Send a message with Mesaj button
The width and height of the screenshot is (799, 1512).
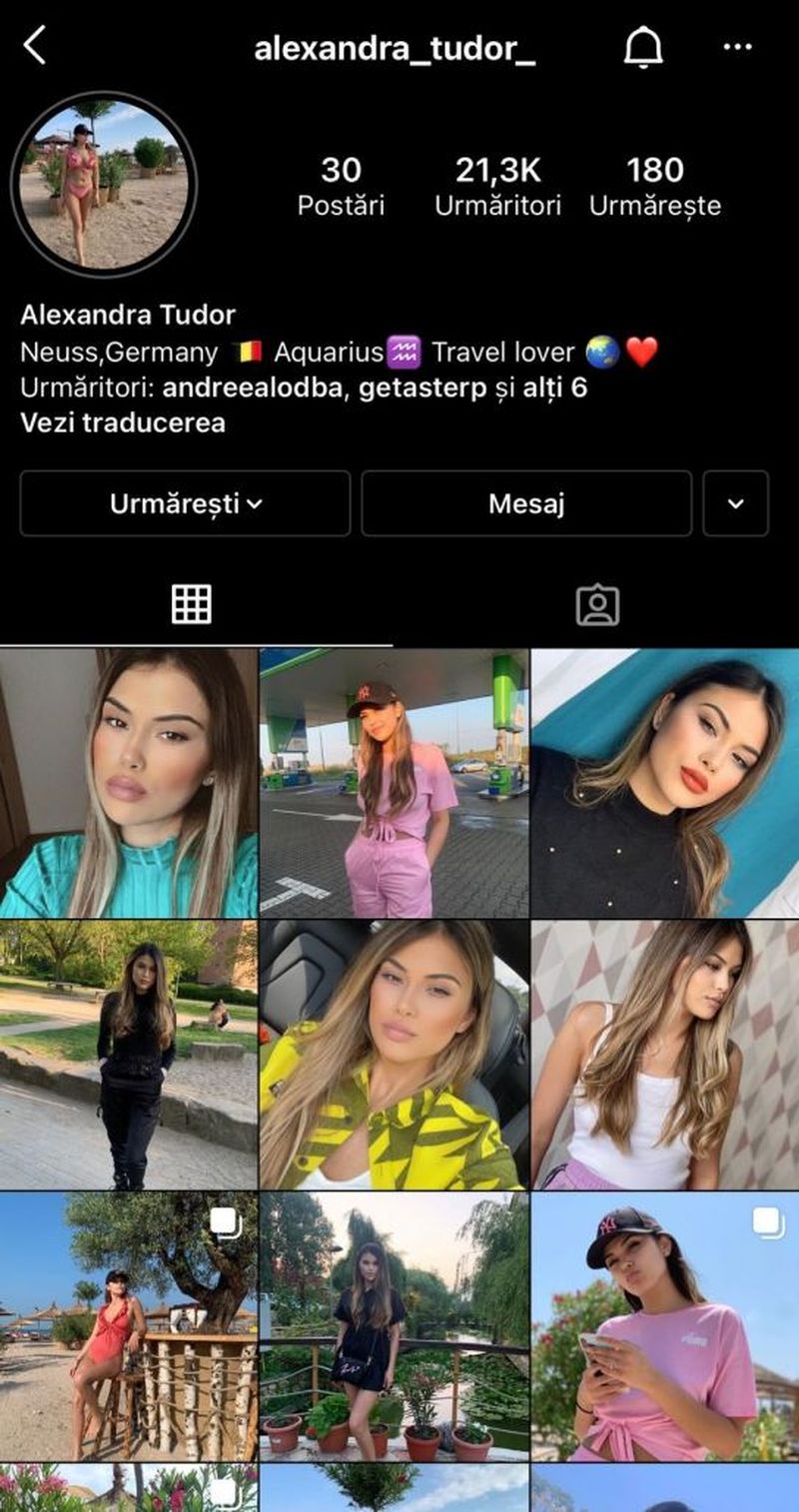coord(526,504)
